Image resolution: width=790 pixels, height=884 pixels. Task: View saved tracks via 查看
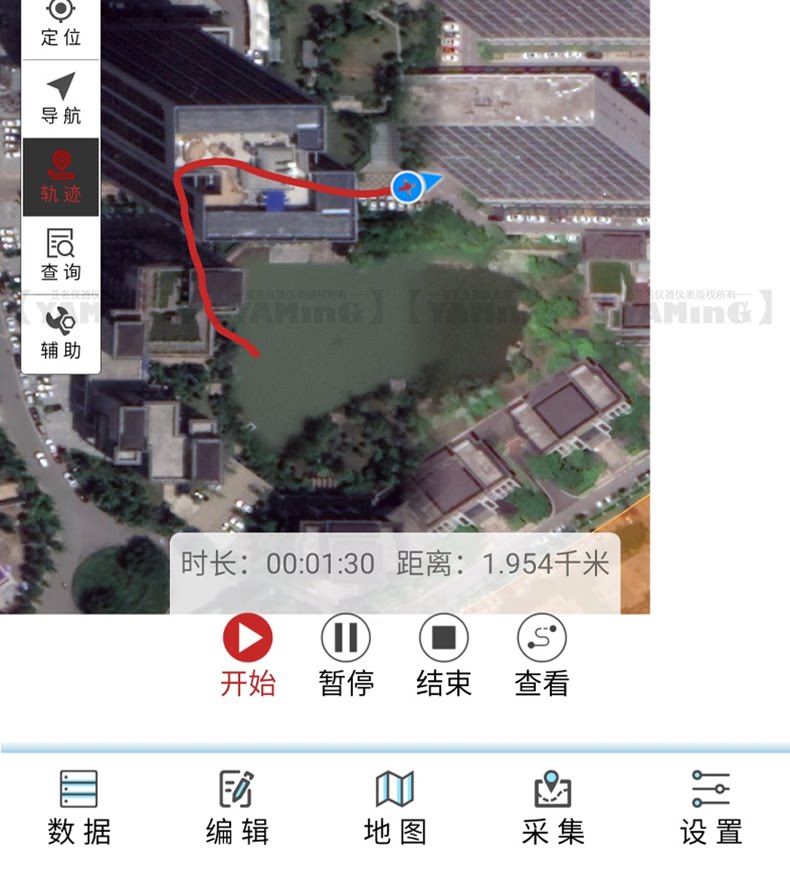[542, 656]
